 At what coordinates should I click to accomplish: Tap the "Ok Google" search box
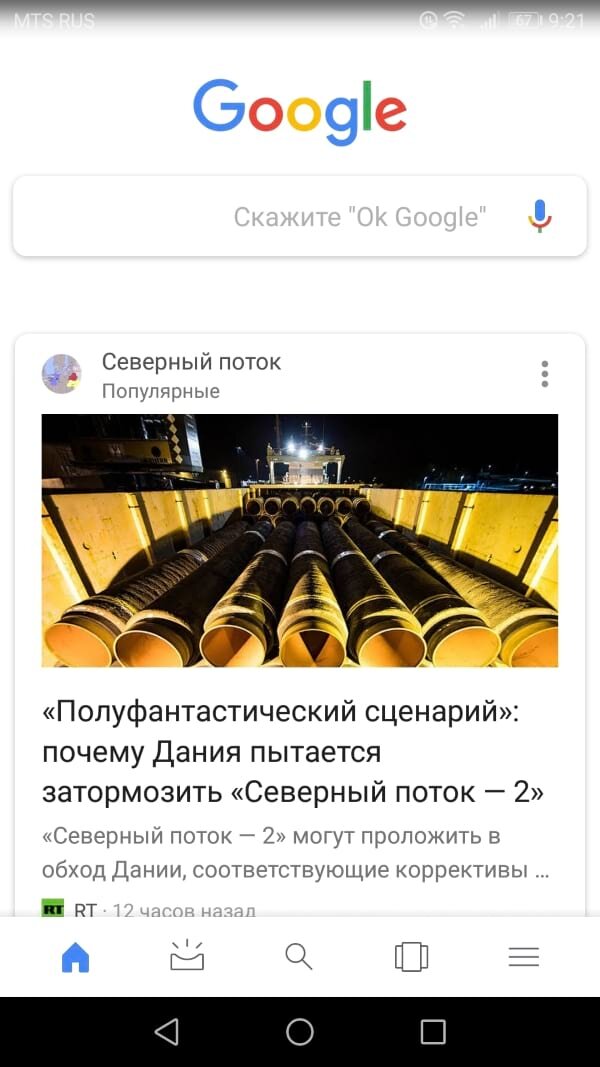(x=300, y=216)
